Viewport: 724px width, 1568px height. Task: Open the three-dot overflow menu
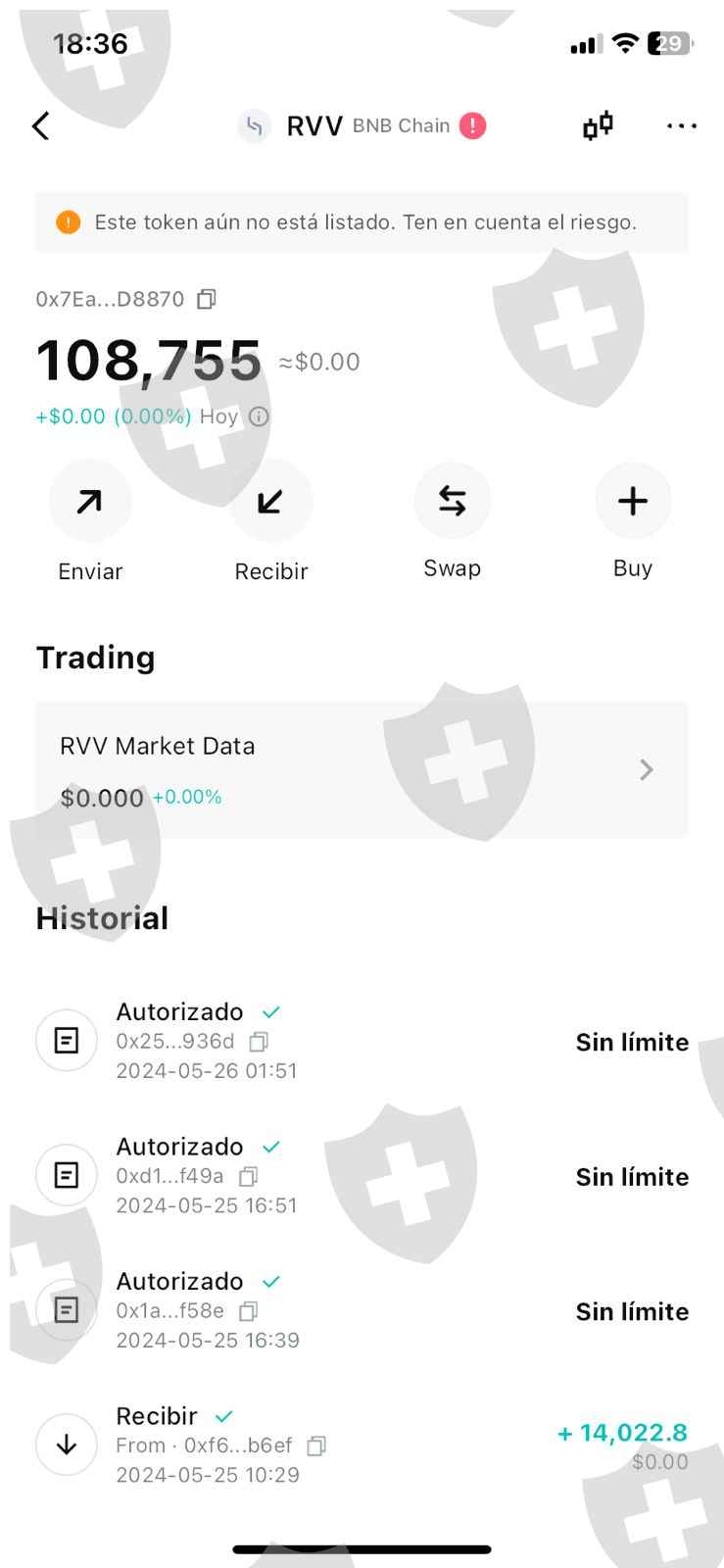pyautogui.click(x=681, y=126)
